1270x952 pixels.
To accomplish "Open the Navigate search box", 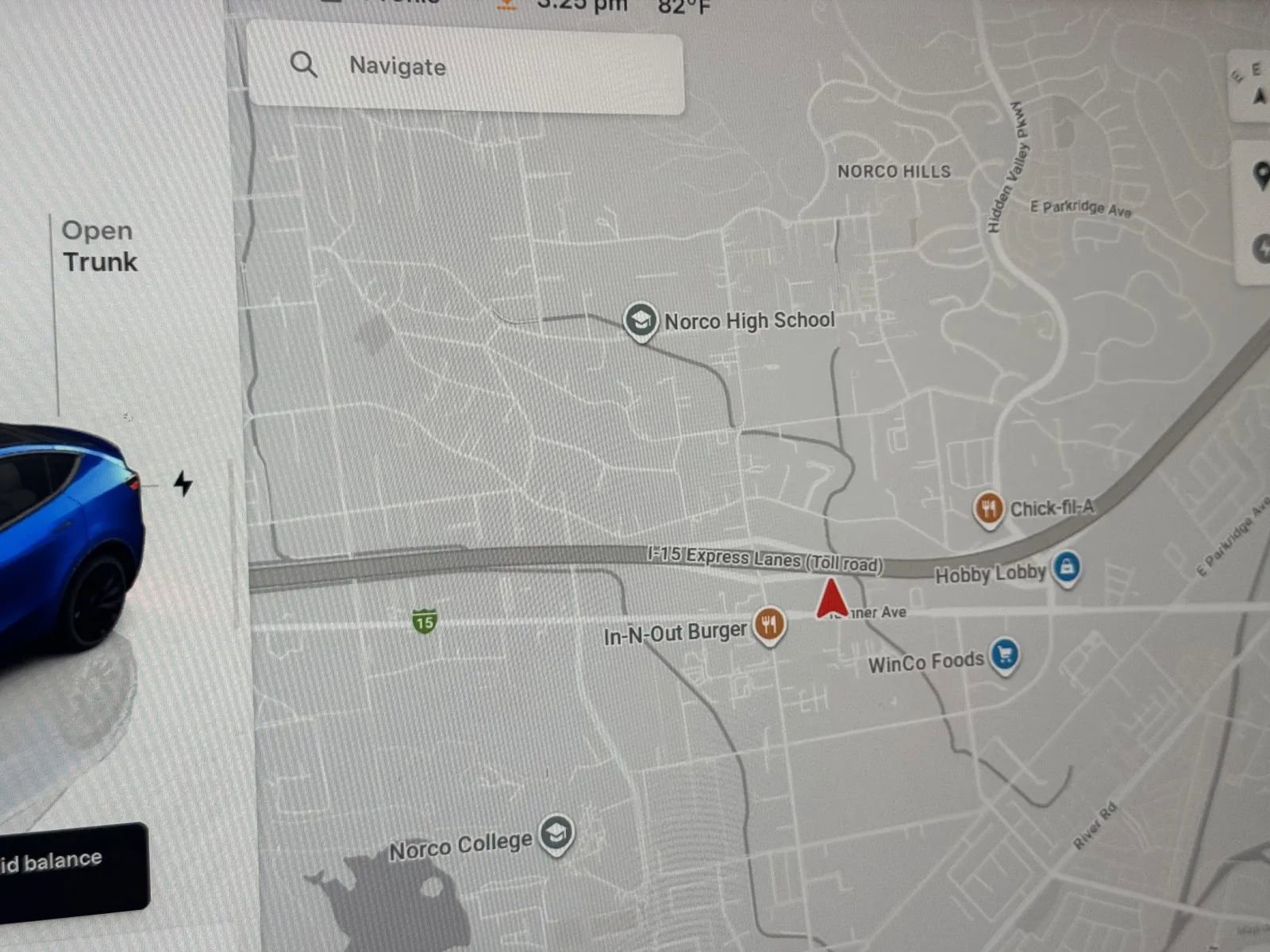I will (464, 67).
